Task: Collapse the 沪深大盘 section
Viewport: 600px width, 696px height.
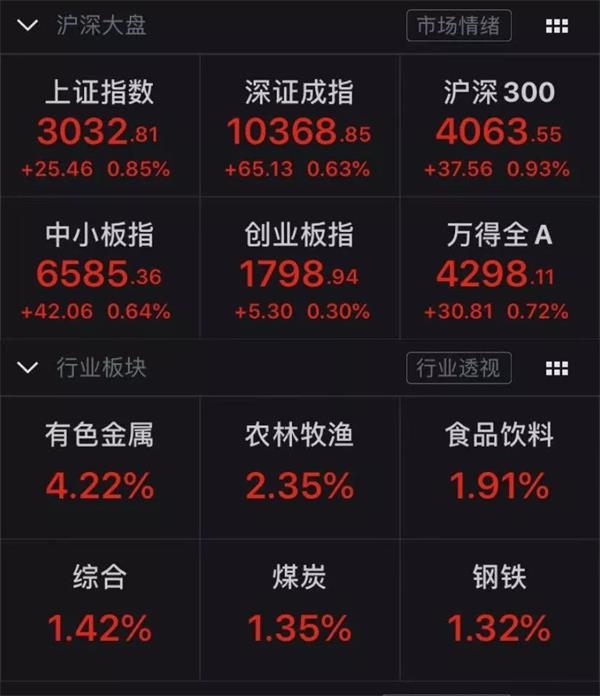Action: pyautogui.click(x=28, y=25)
